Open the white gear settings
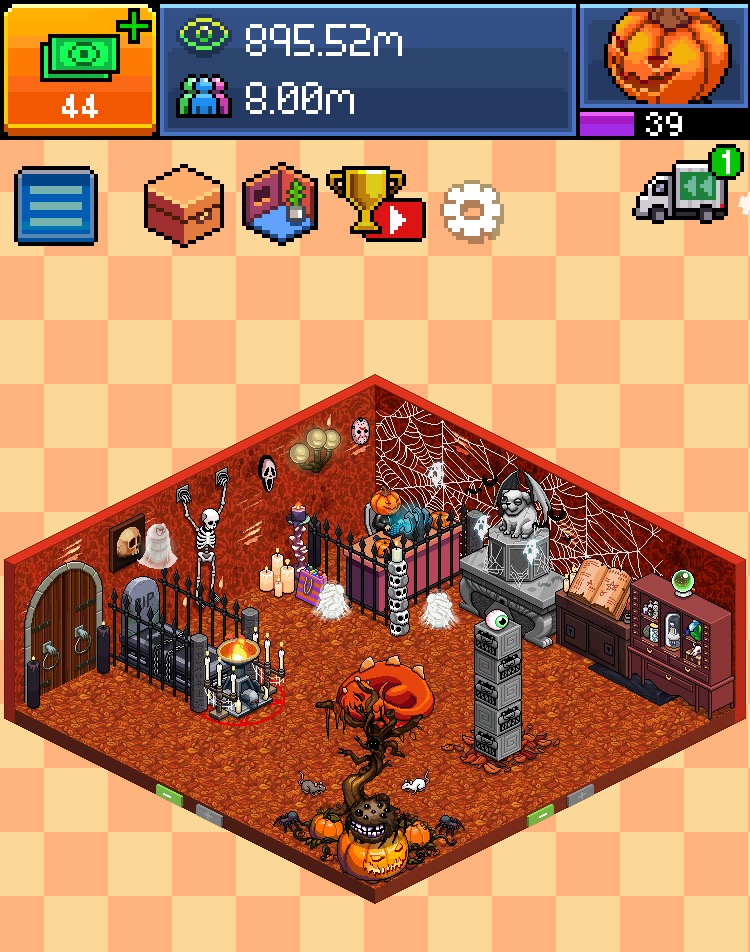 (x=472, y=209)
